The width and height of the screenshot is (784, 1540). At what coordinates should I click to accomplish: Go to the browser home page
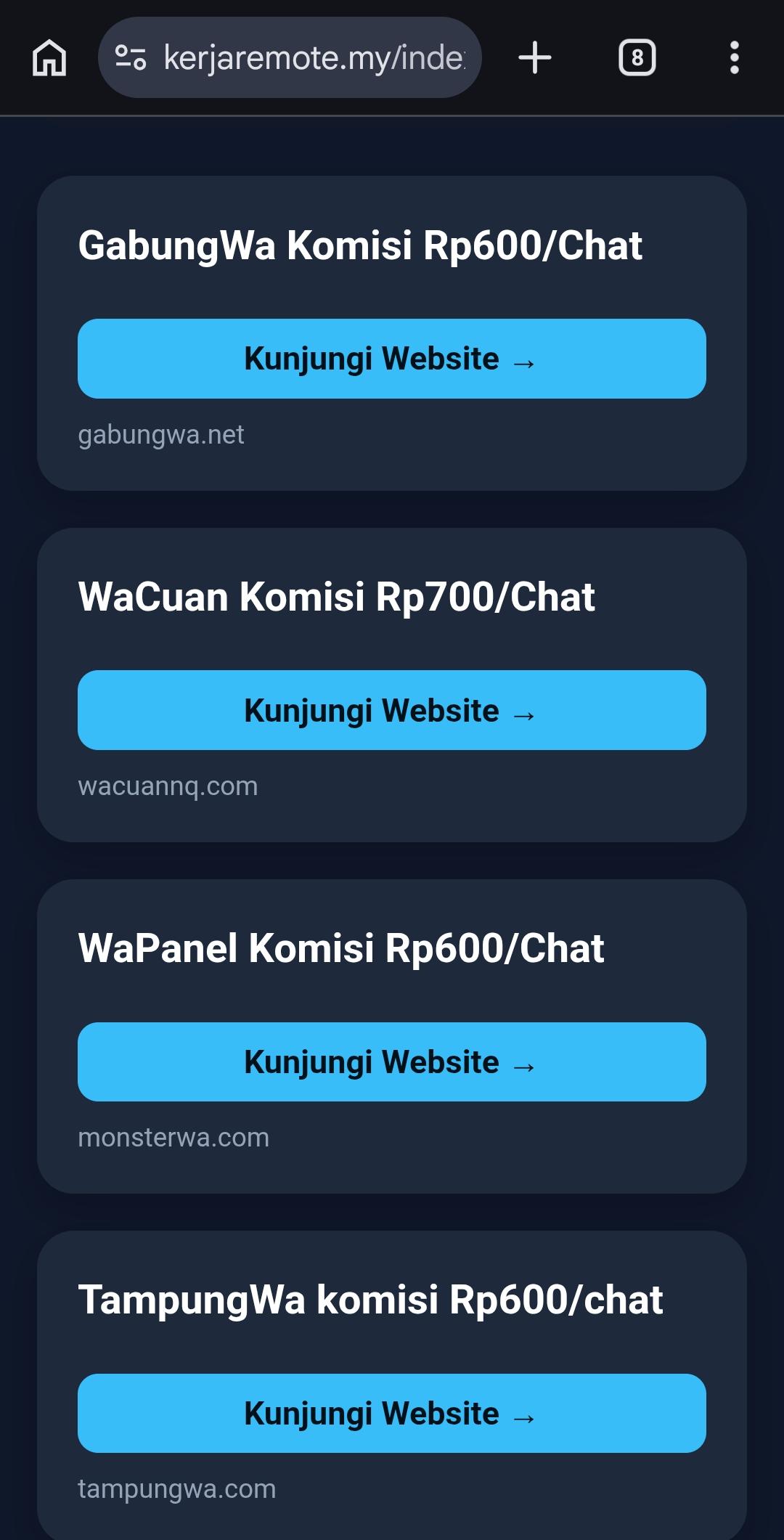point(49,57)
